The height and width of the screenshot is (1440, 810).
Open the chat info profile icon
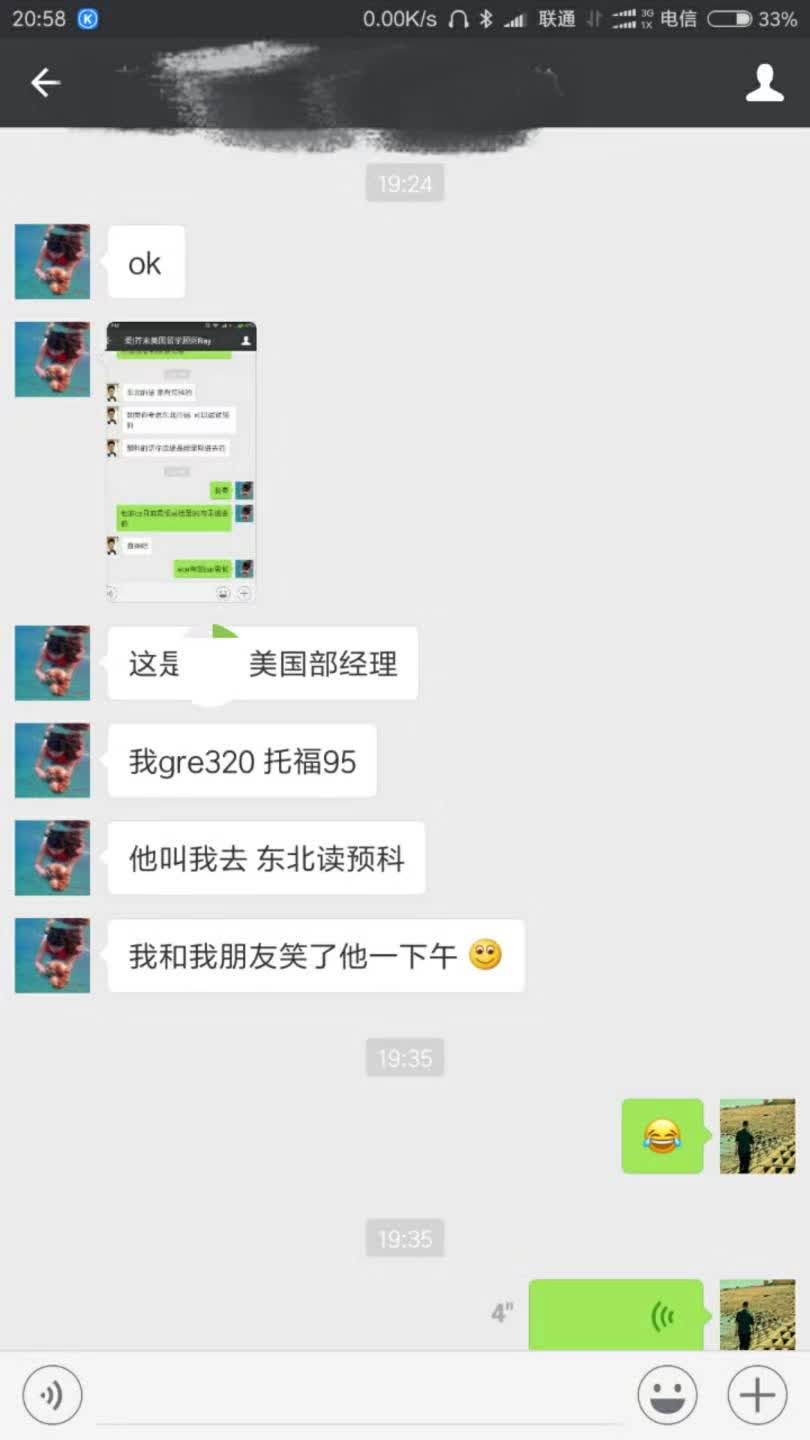tap(764, 83)
